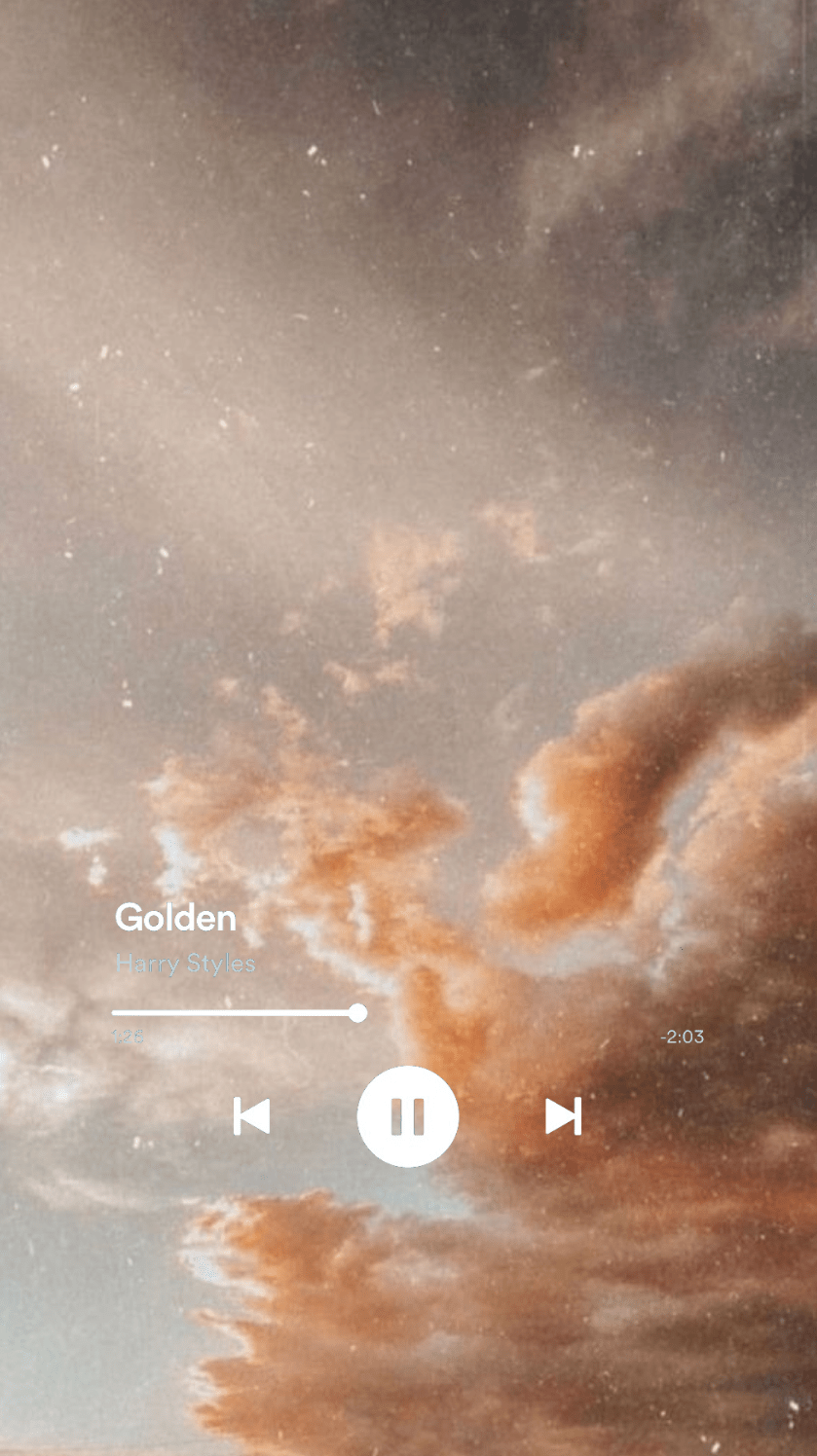This screenshot has width=817, height=1456.
Task: Select the elapsed time 1:28 label
Action: [x=128, y=1037]
